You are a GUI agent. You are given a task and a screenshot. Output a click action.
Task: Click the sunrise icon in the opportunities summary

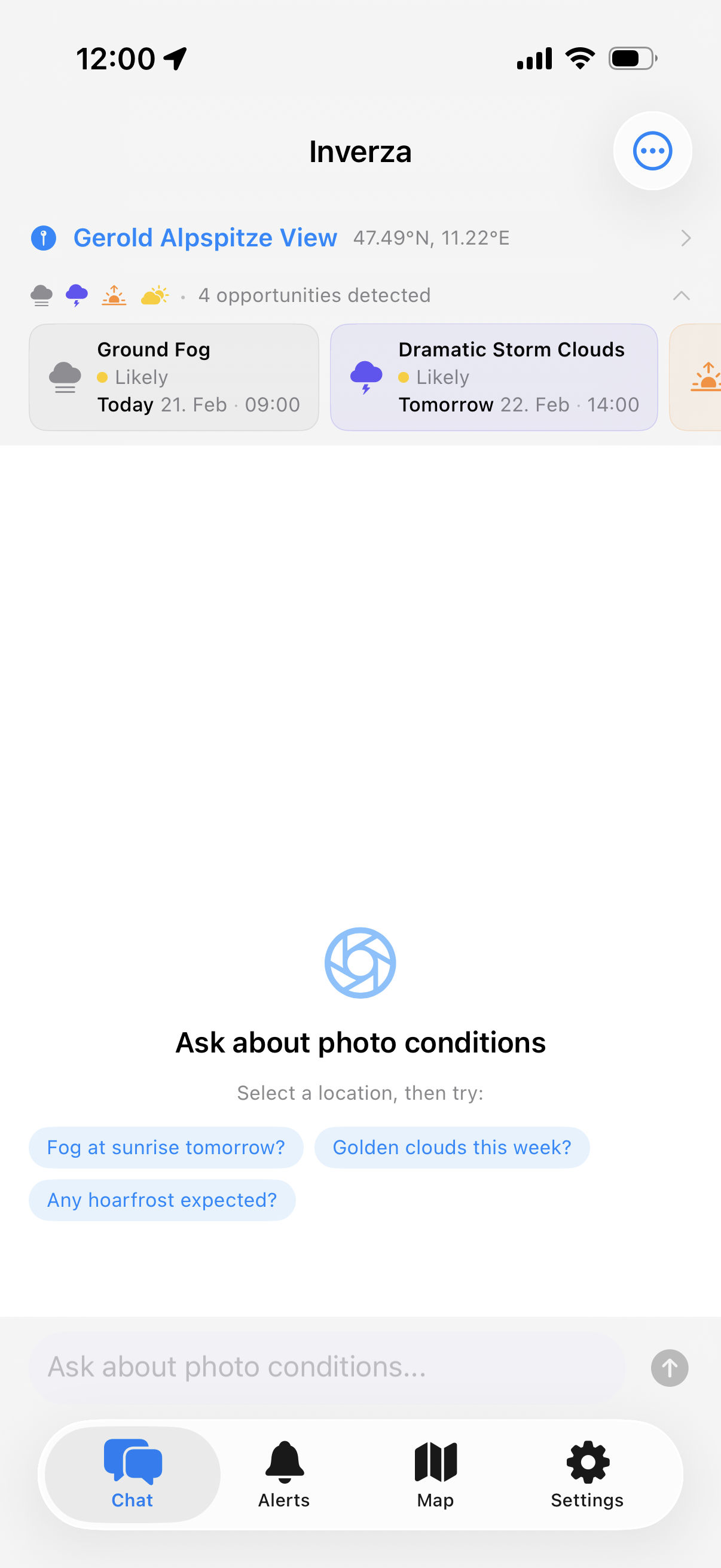point(113,295)
